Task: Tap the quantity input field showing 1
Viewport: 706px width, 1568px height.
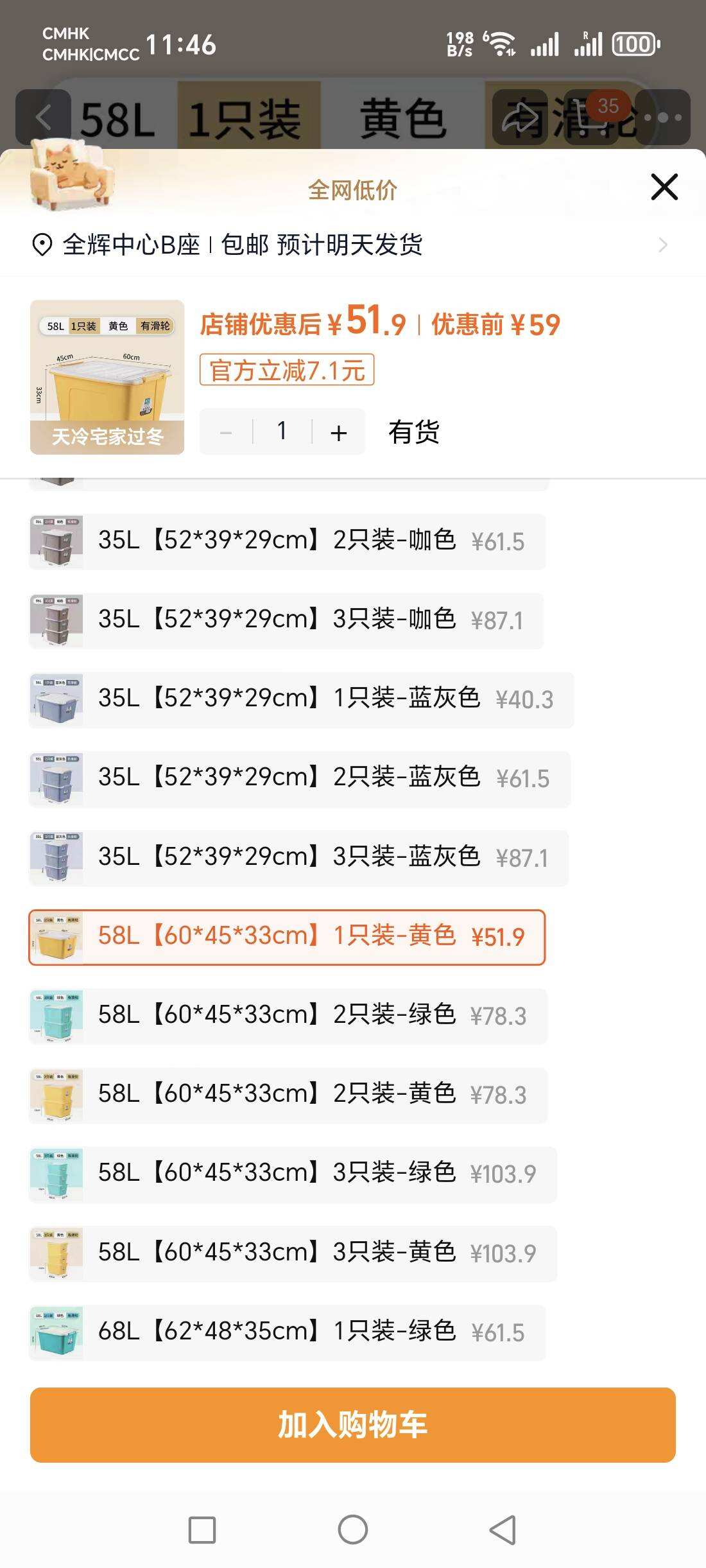Action: click(282, 431)
